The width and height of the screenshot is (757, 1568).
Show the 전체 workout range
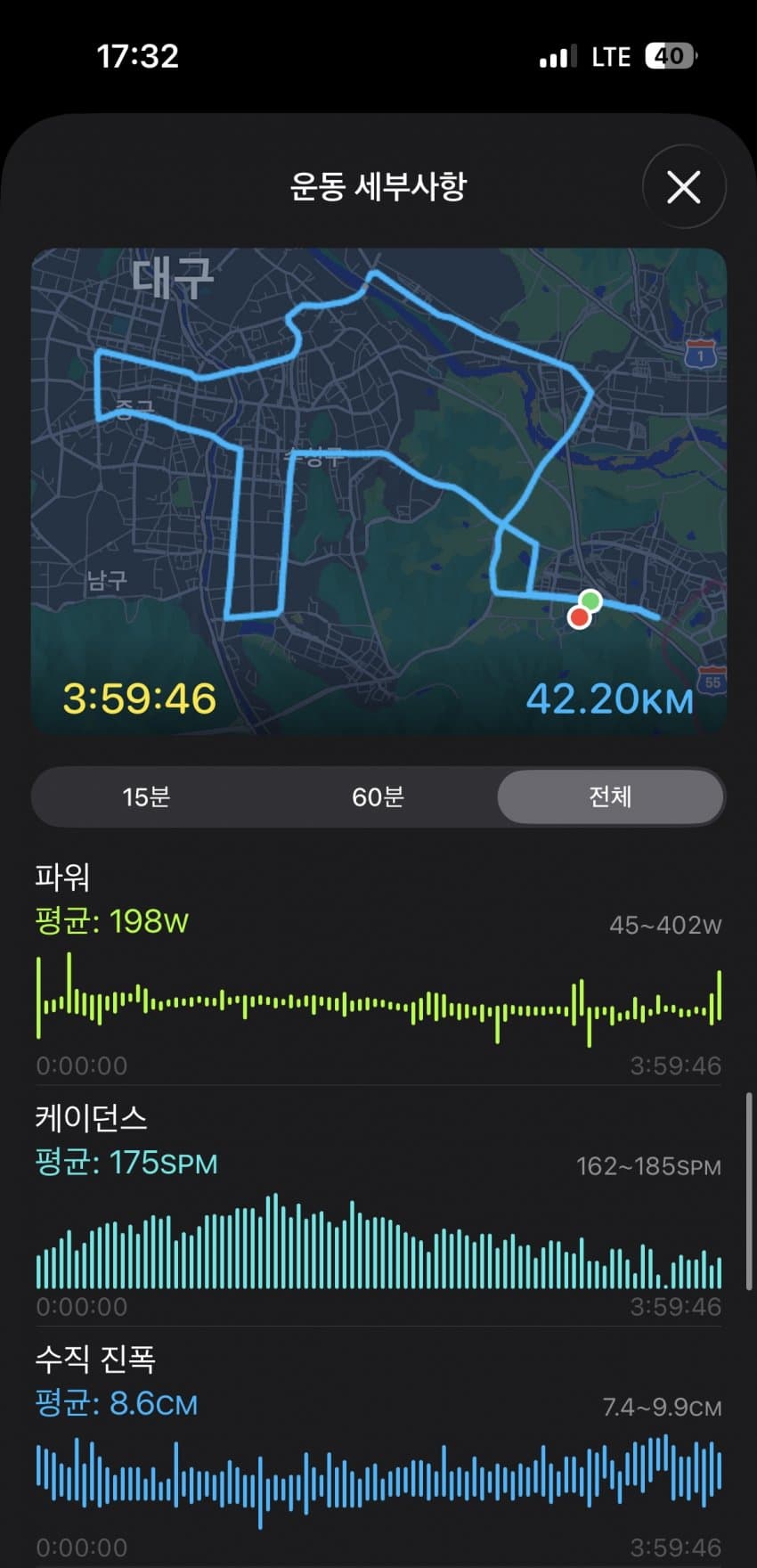pos(610,796)
